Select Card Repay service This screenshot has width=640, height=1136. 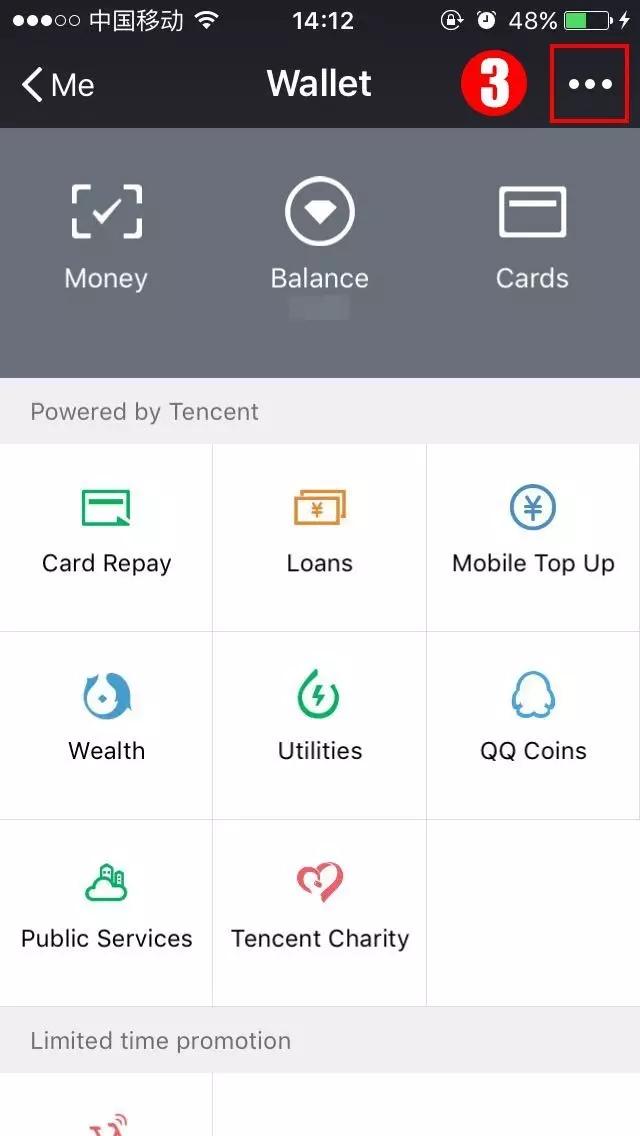[107, 537]
